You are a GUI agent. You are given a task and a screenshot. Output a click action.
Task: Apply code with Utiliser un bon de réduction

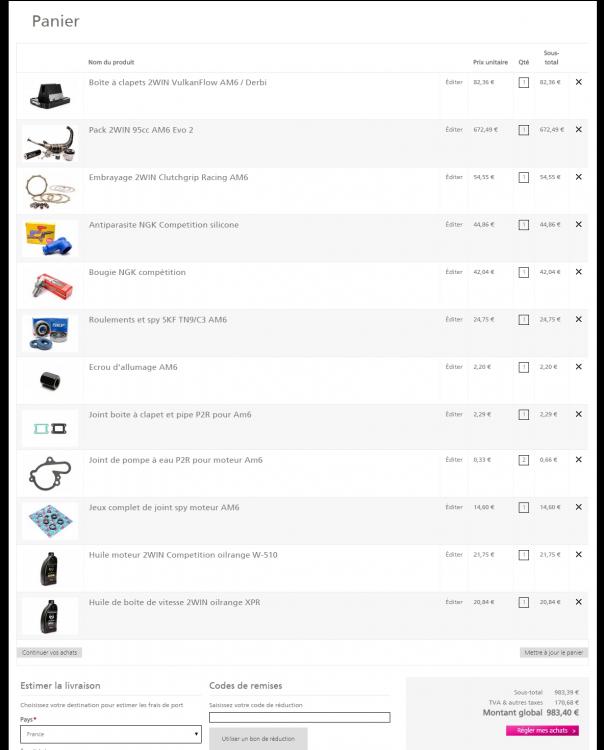pyautogui.click(x=258, y=738)
